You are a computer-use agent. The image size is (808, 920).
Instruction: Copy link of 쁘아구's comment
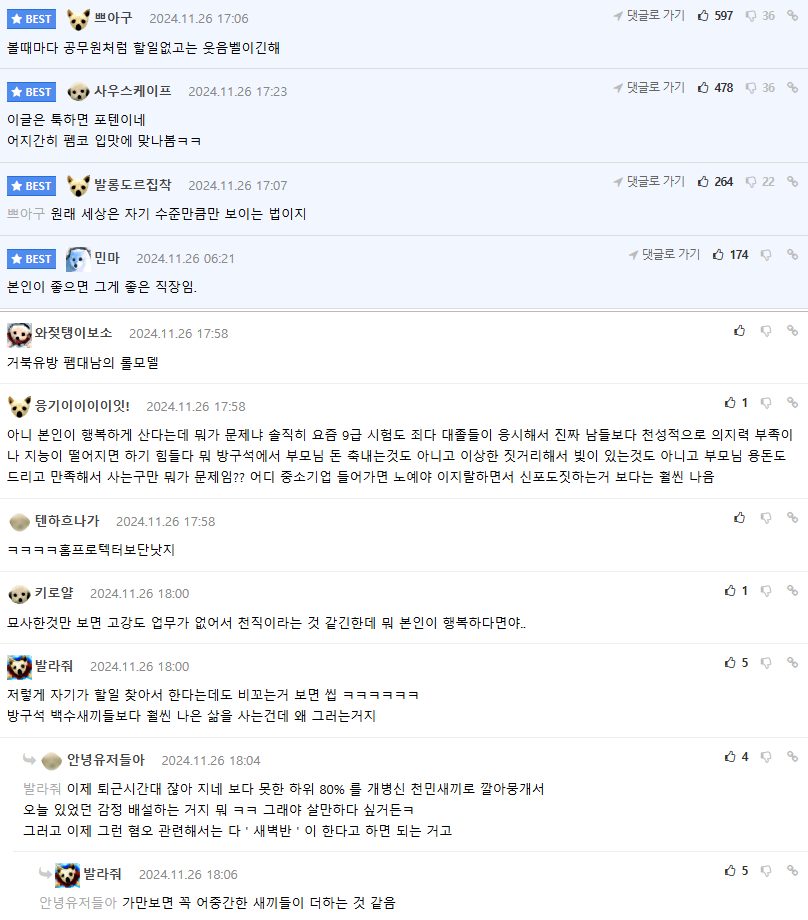tap(792, 16)
